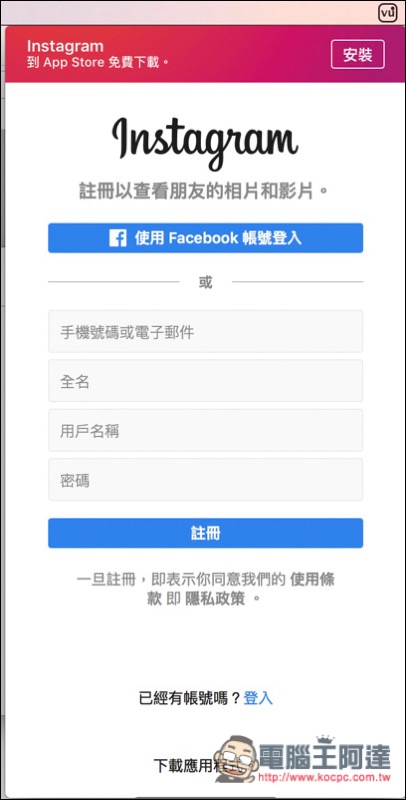
Task: Tap the 用戶名稱 username field
Action: coord(206,430)
